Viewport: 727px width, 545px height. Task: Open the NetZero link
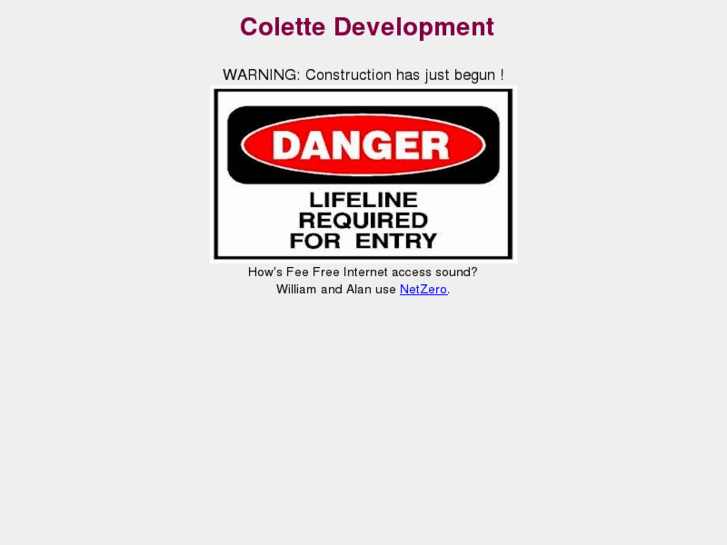click(423, 290)
